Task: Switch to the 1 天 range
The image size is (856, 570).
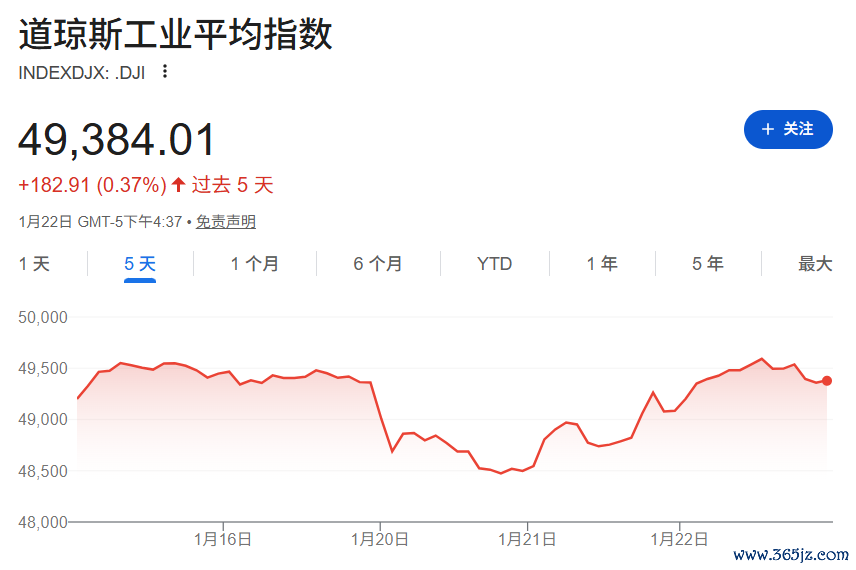Action: click(x=34, y=264)
